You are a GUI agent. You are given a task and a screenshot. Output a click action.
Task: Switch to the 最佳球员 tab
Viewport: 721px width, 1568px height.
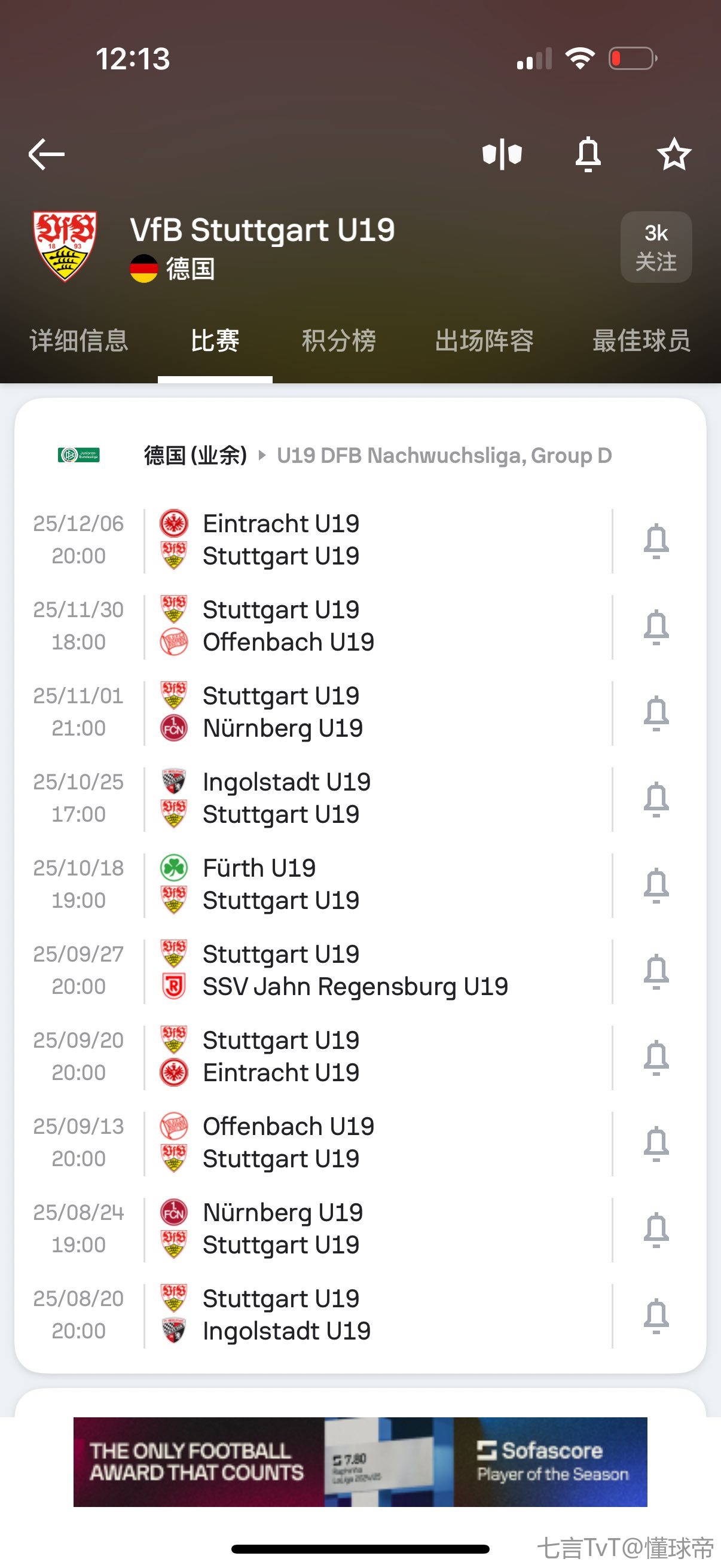click(x=642, y=340)
